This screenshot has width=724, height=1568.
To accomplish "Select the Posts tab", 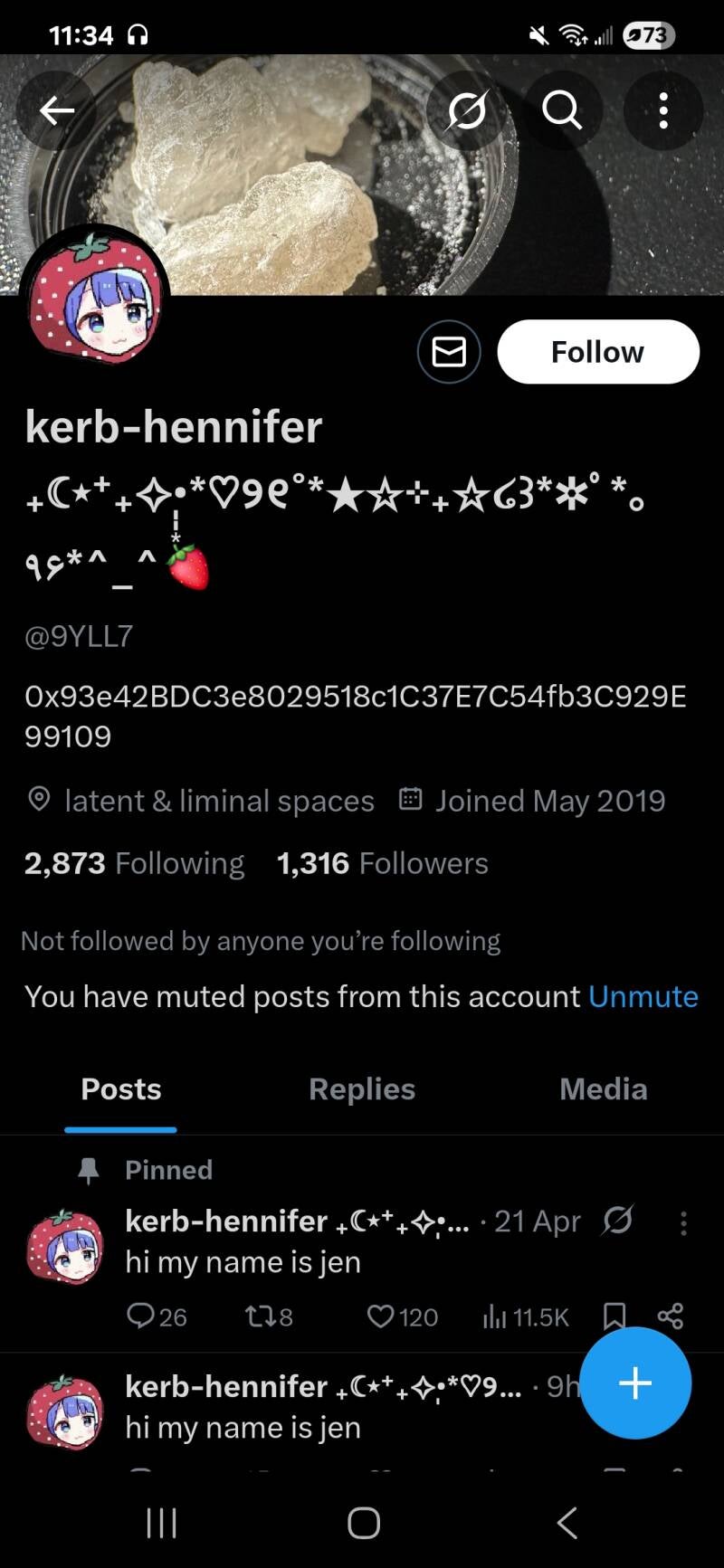I will pyautogui.click(x=121, y=1089).
